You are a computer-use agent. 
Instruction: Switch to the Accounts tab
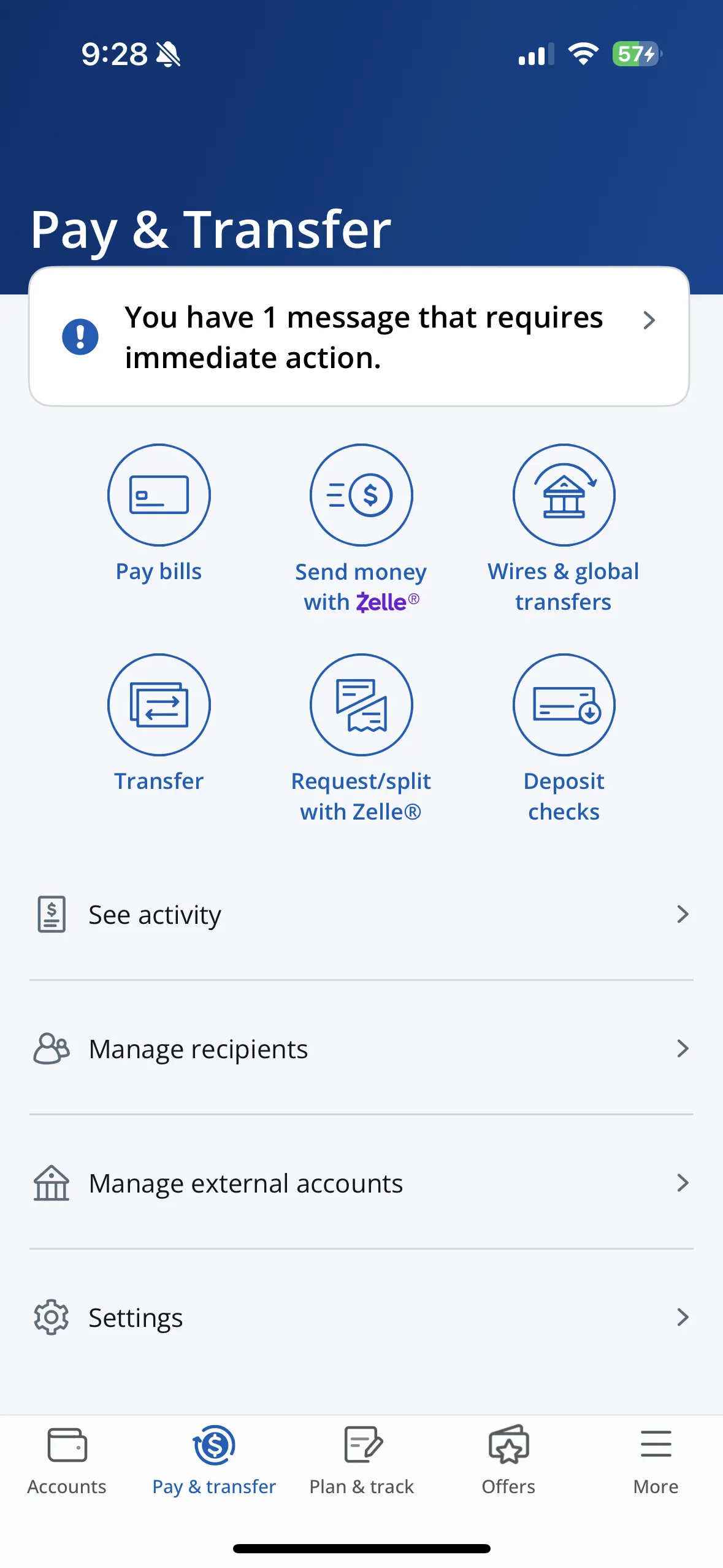point(67,1460)
